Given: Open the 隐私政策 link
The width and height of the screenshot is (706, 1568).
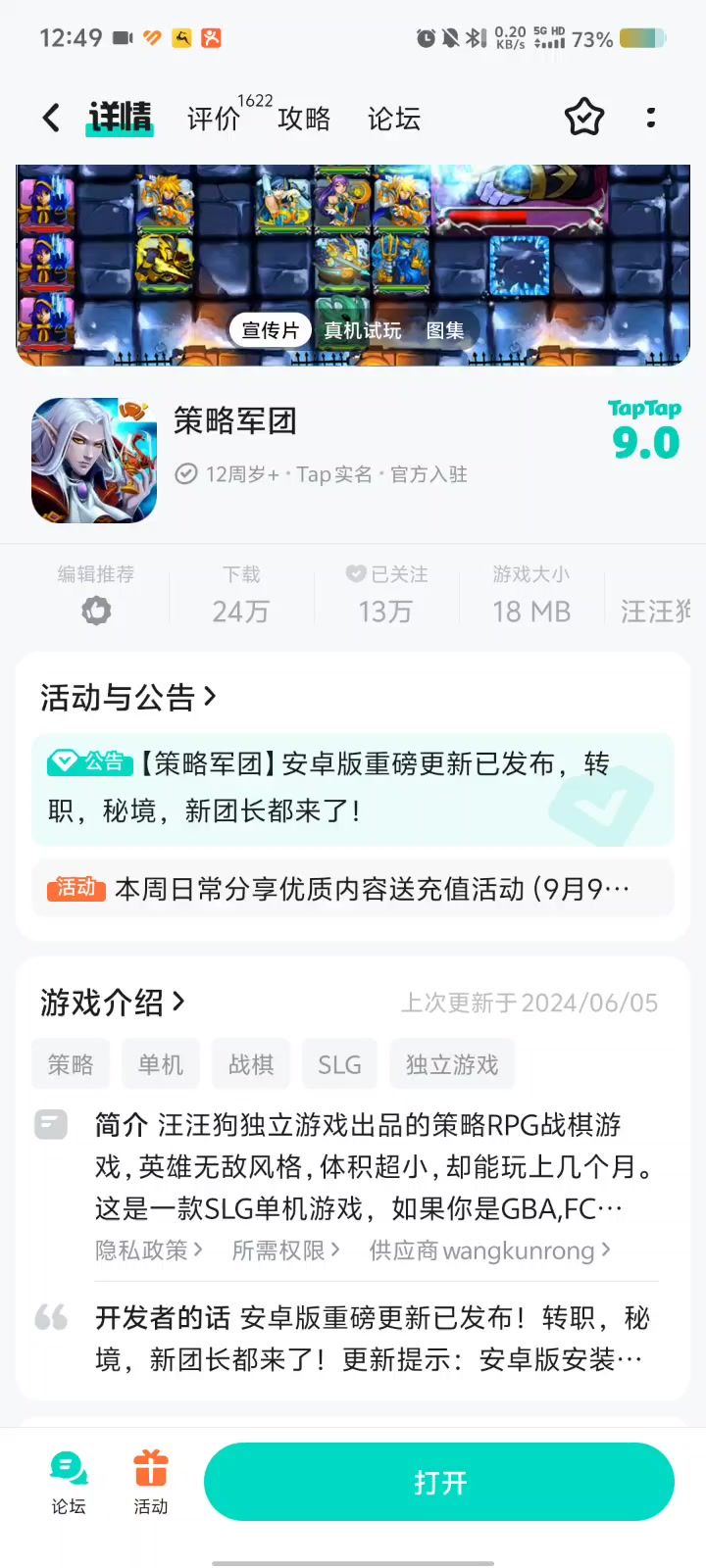Looking at the screenshot, I should pyautogui.click(x=148, y=1250).
